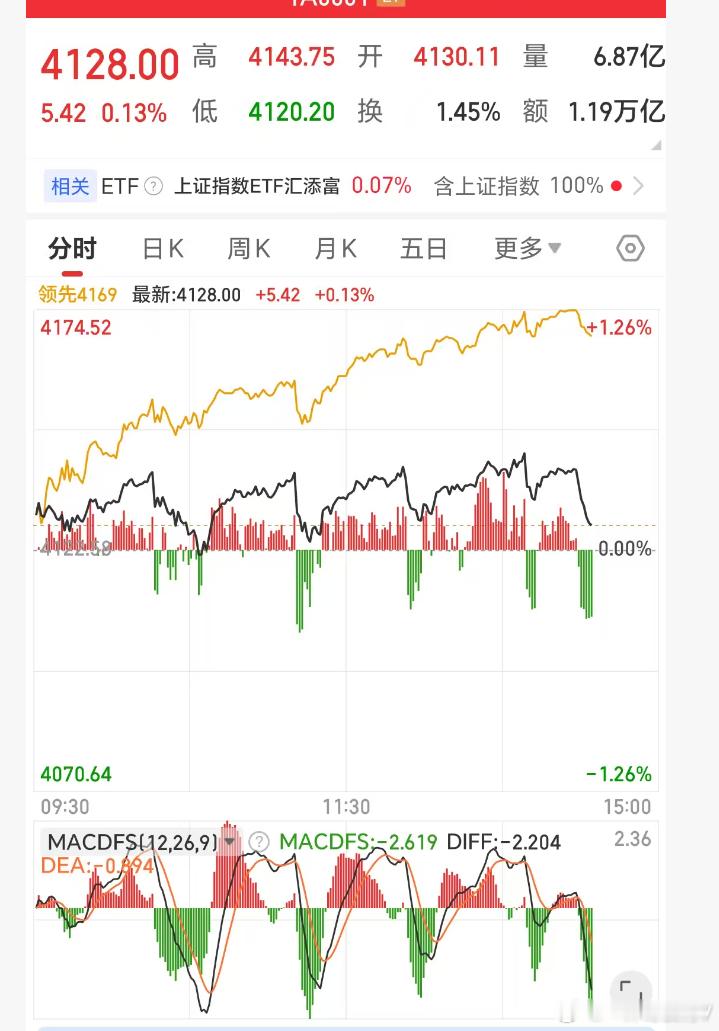
Task: Open the 月K chart view
Action: (x=335, y=248)
